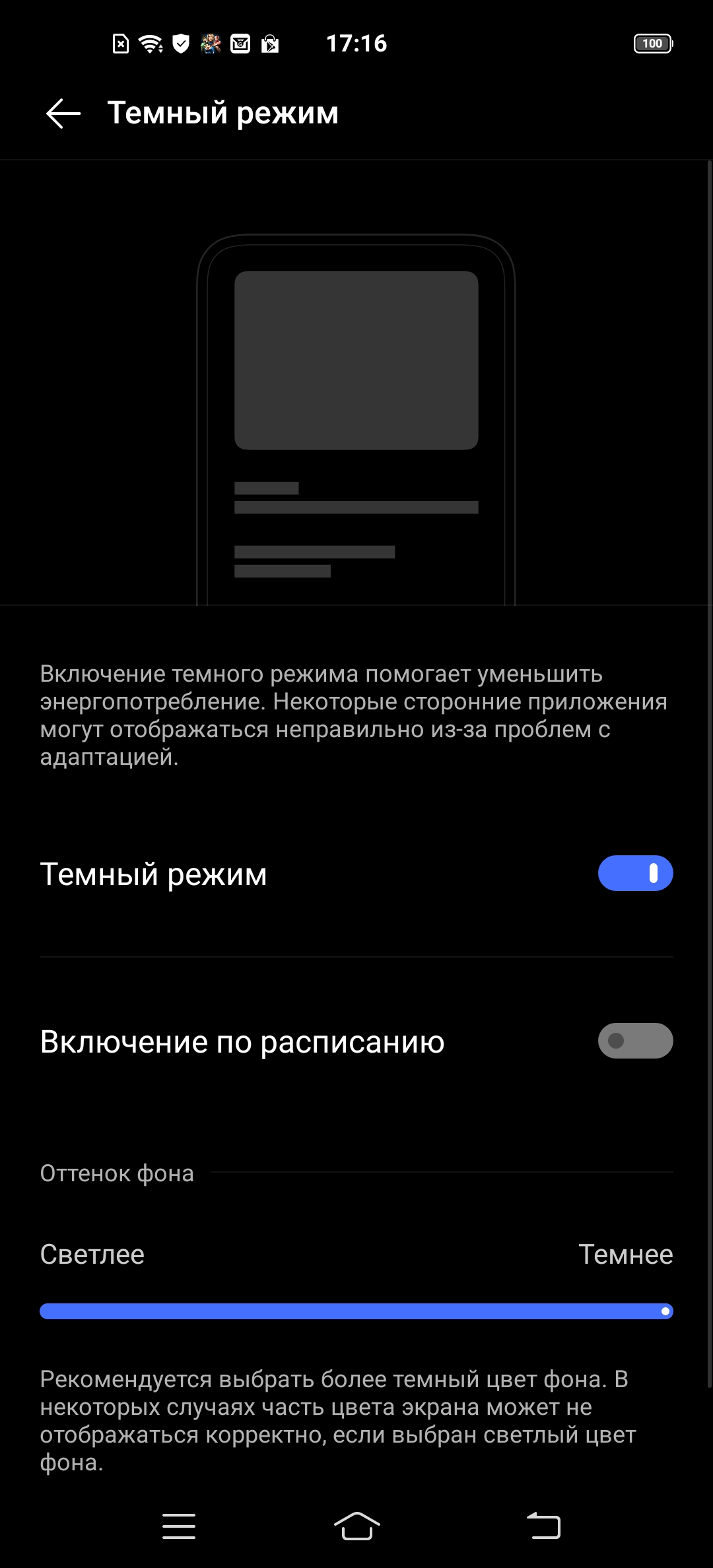Go to the home screen
Viewport: 713px width, 1568px height.
coord(356,1526)
